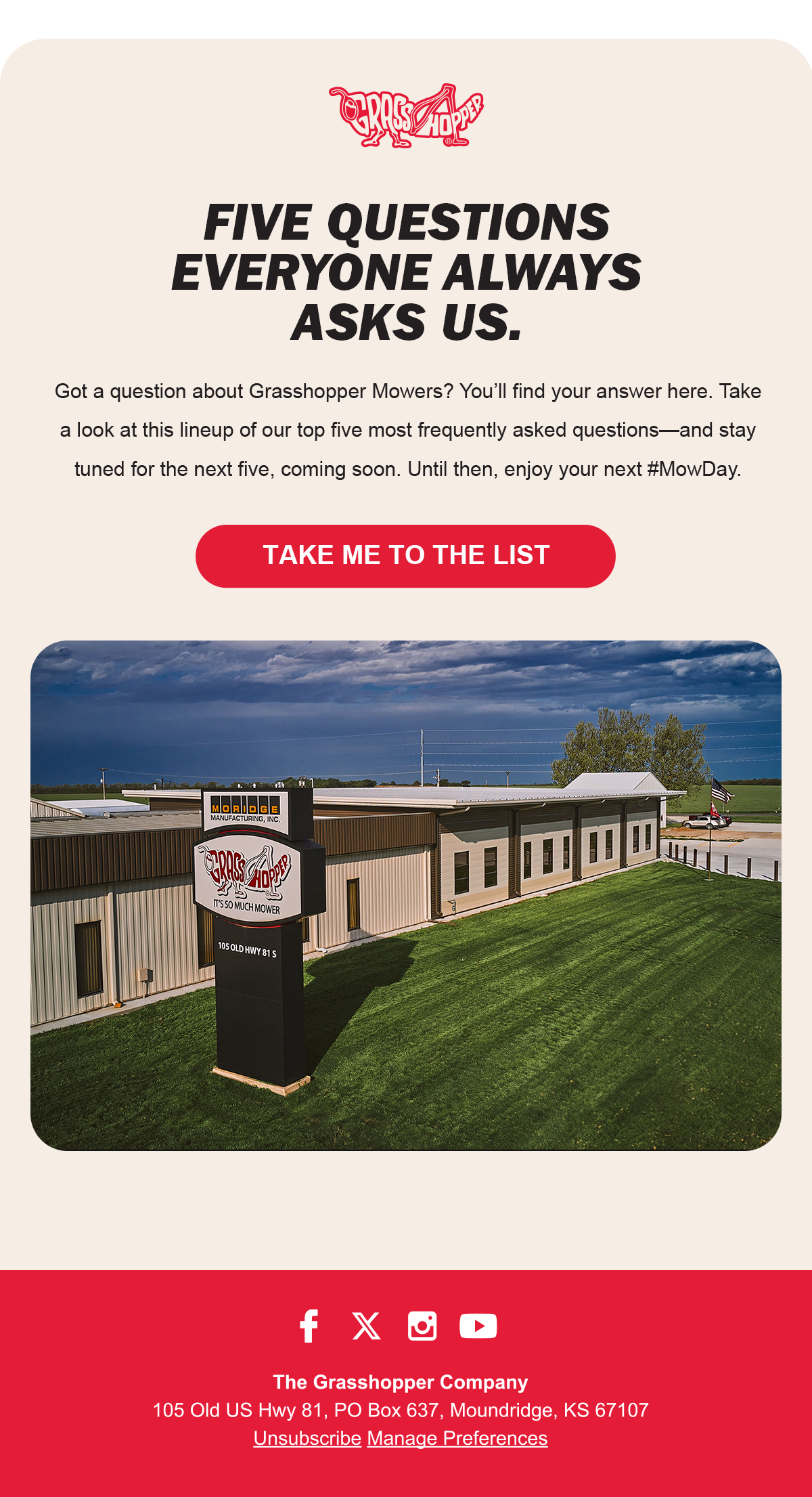This screenshot has width=812, height=1497.
Task: Visit the Instagram profile
Action: click(x=422, y=1326)
